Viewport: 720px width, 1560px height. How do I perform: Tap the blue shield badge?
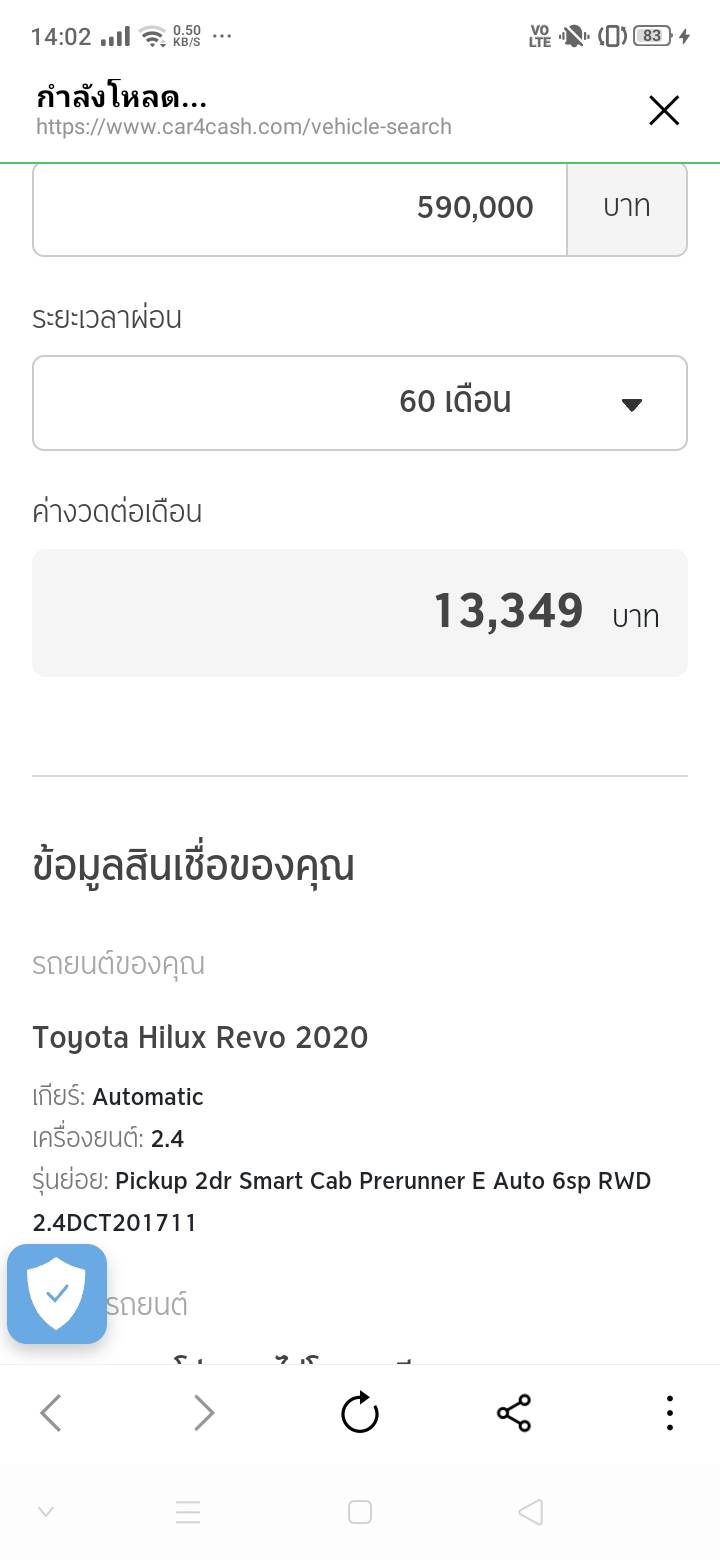pos(57,1293)
